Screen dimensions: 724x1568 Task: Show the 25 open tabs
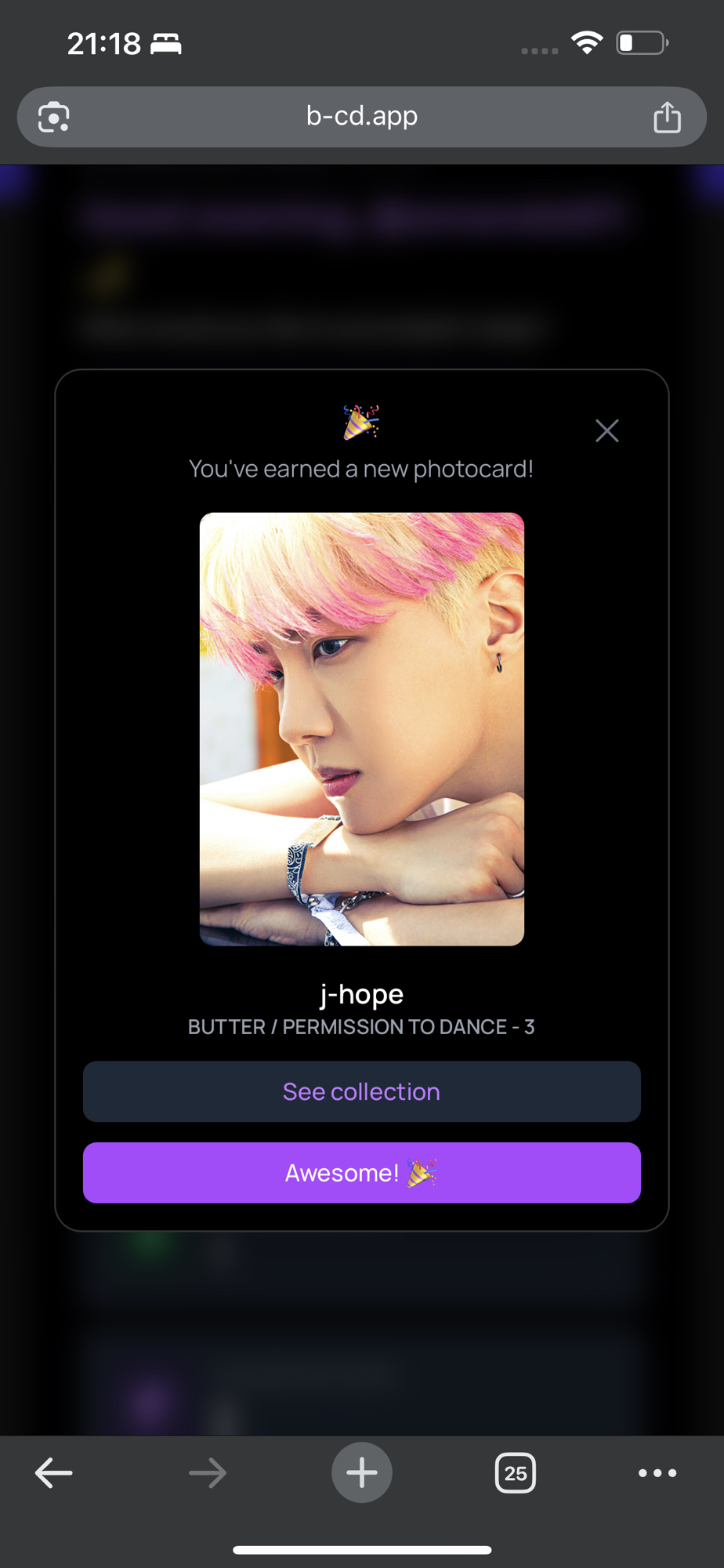(515, 1472)
